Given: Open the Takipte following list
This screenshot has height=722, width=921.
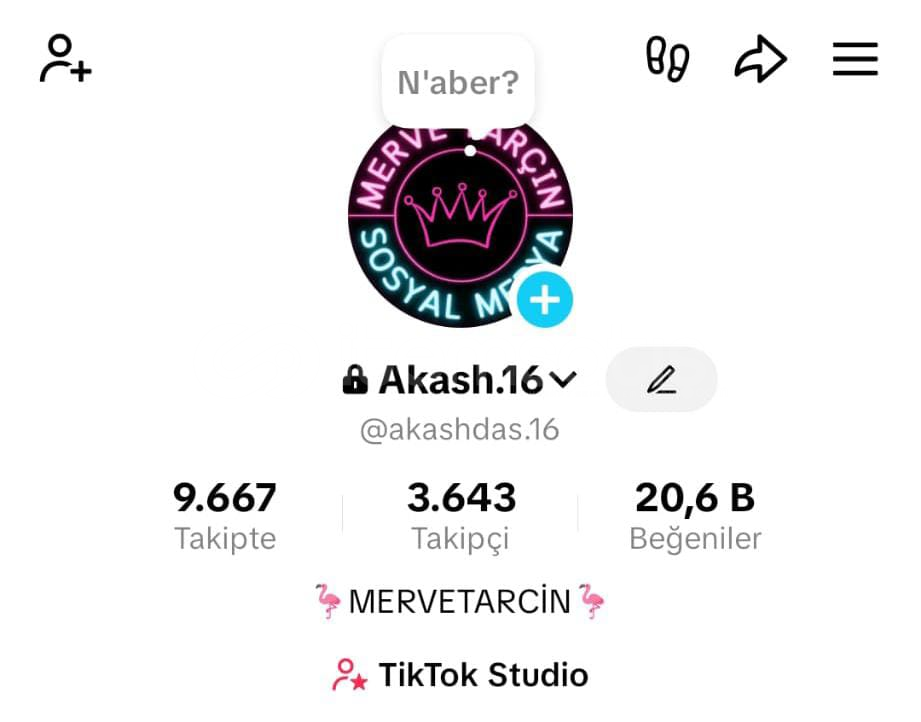Looking at the screenshot, I should point(225,515).
